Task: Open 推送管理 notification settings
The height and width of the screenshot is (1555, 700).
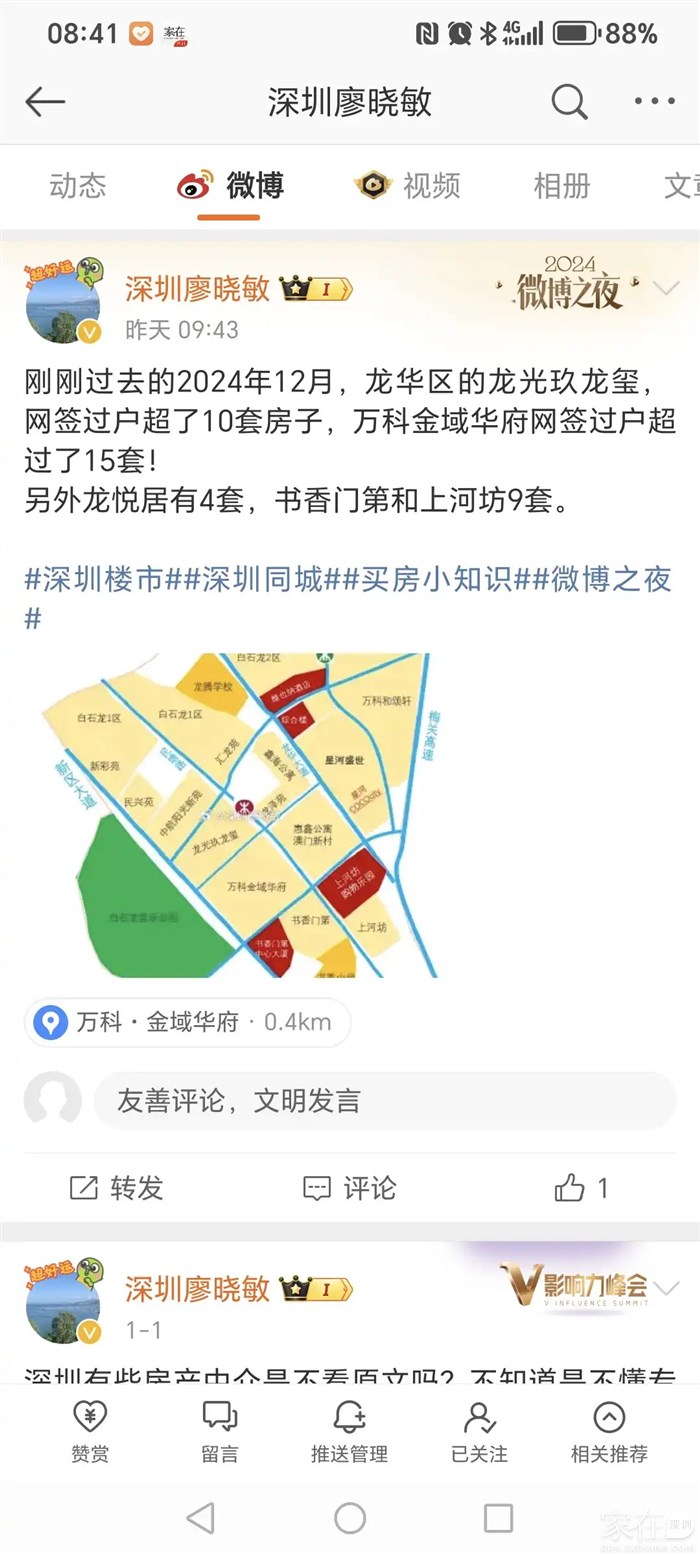Action: click(349, 1432)
